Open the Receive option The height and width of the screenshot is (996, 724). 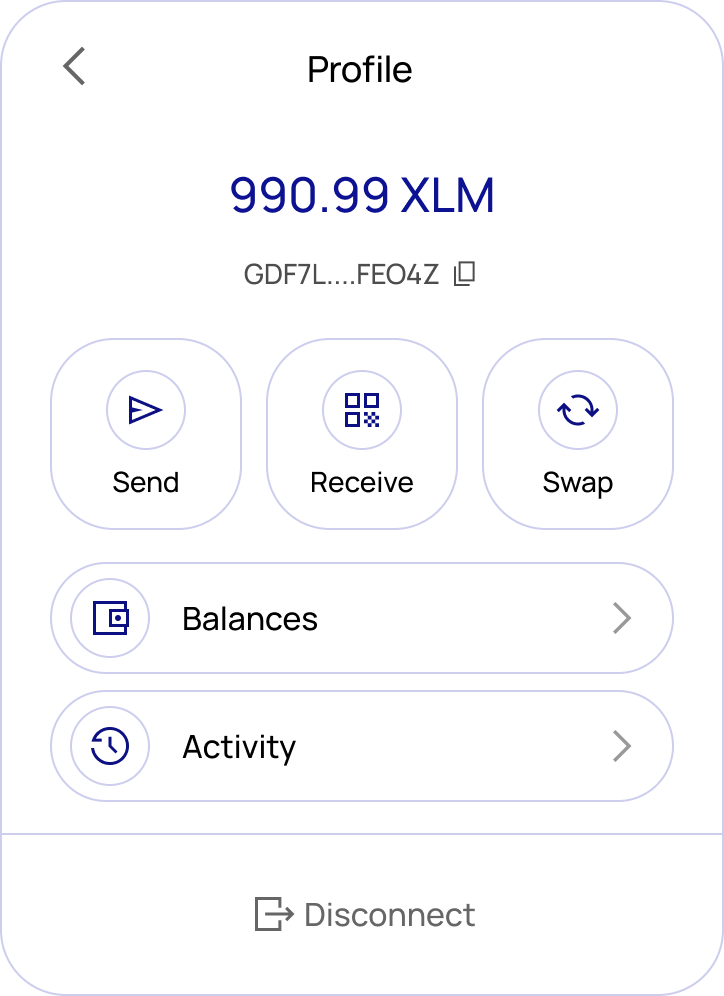(362, 433)
